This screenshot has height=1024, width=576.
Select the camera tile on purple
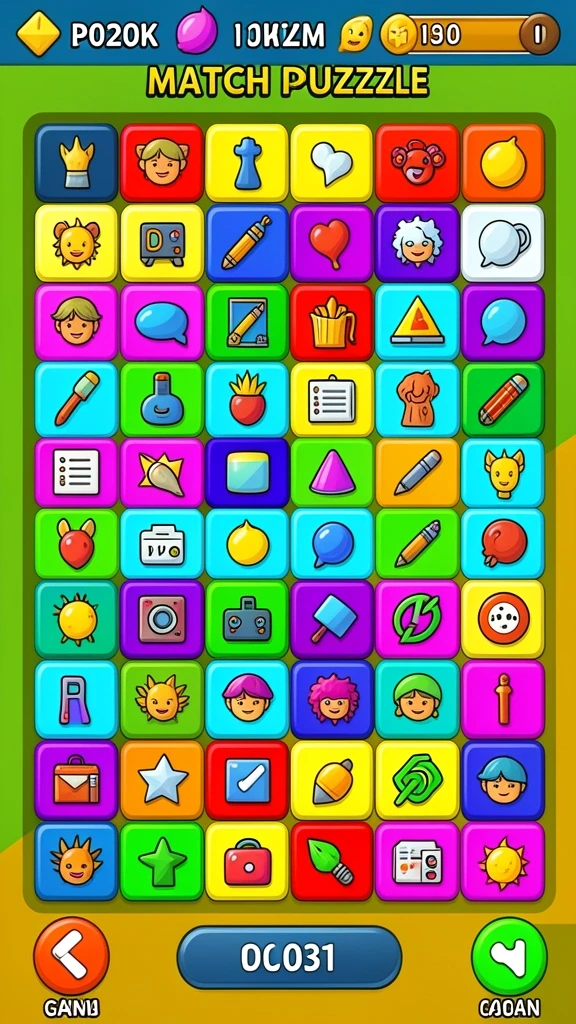pyautogui.click(x=162, y=619)
